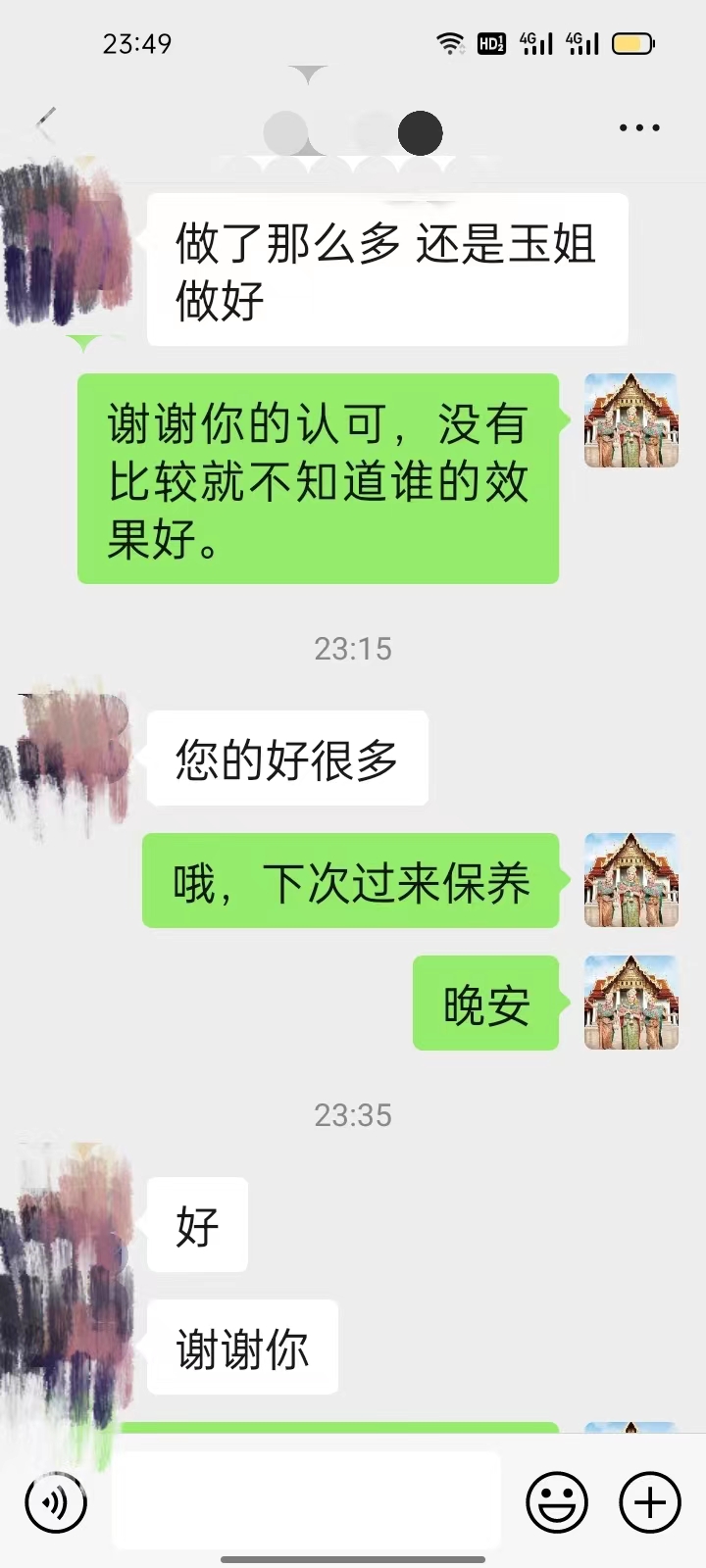Go back to the chat list
The width and height of the screenshot is (706, 1568).
45,124
